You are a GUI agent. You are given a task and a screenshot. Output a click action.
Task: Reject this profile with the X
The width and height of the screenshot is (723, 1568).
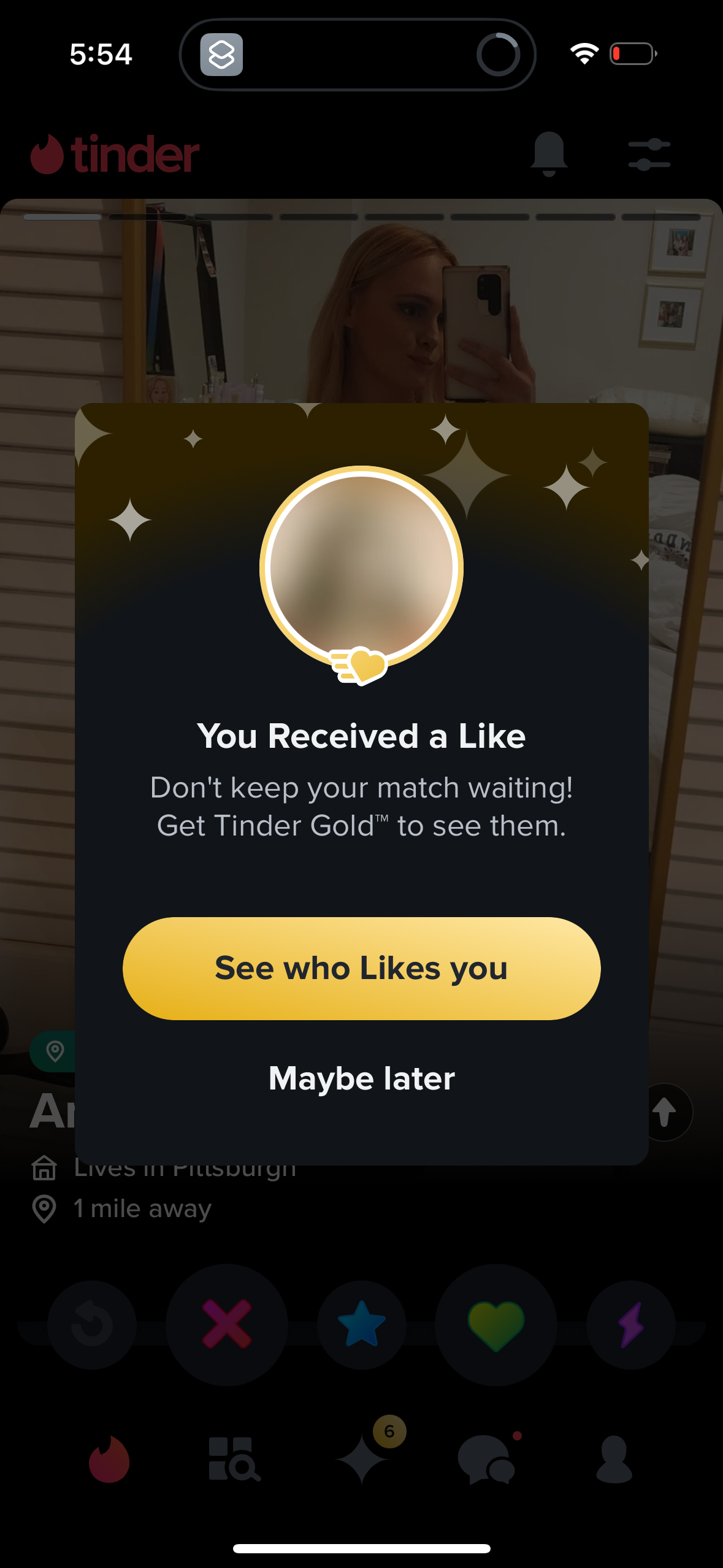click(227, 1324)
